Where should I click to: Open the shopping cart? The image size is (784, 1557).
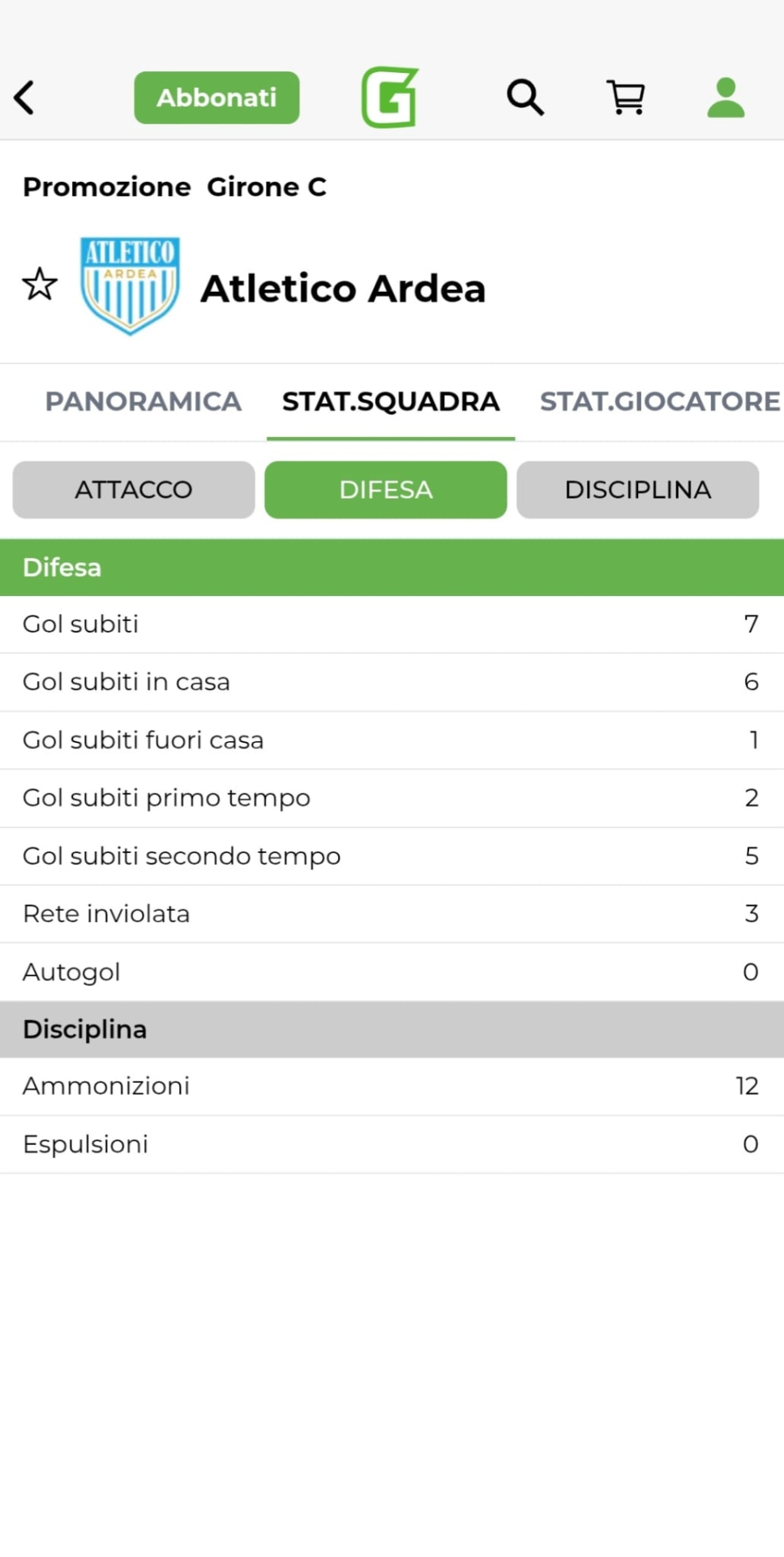pos(626,98)
